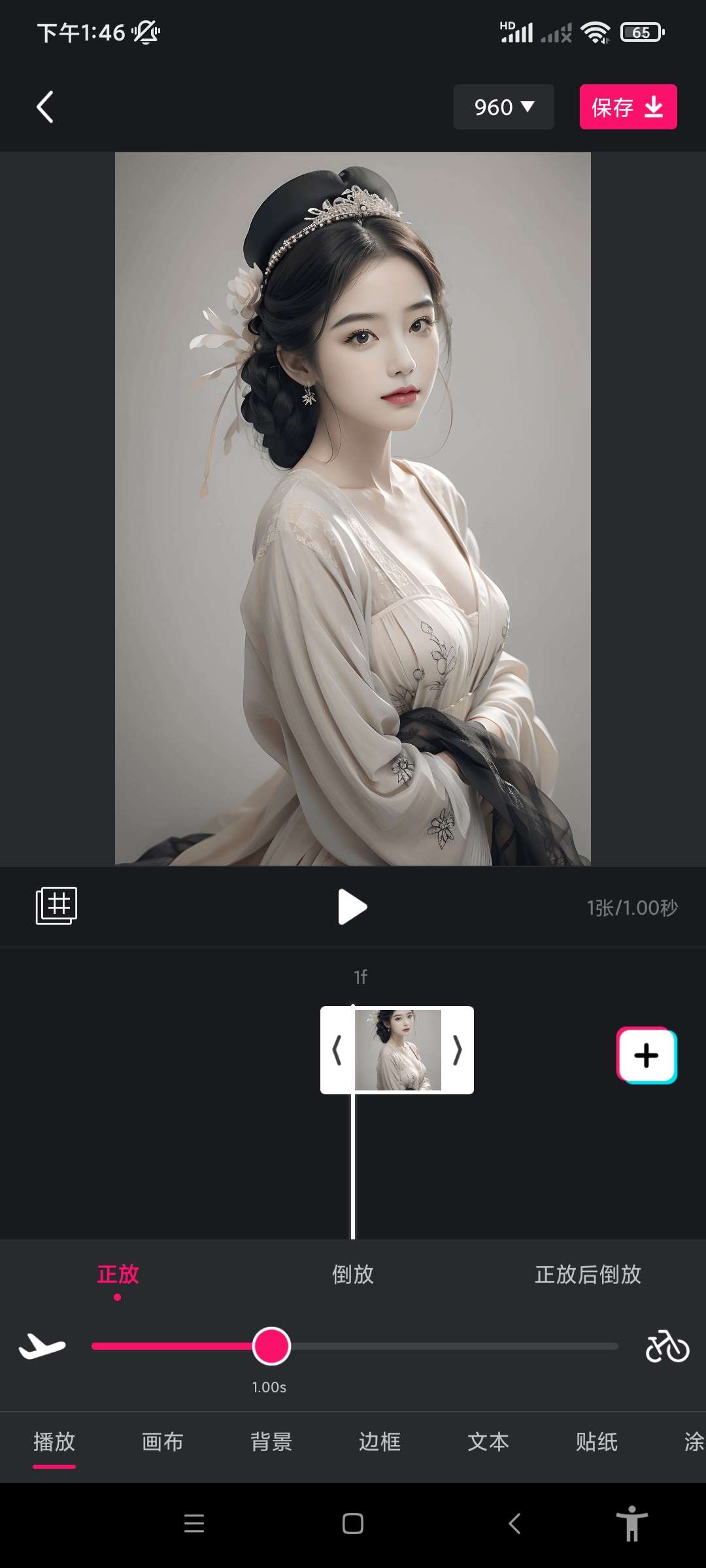The image size is (706, 1568).
Task: Go back using the top-left arrow
Action: pos(44,107)
